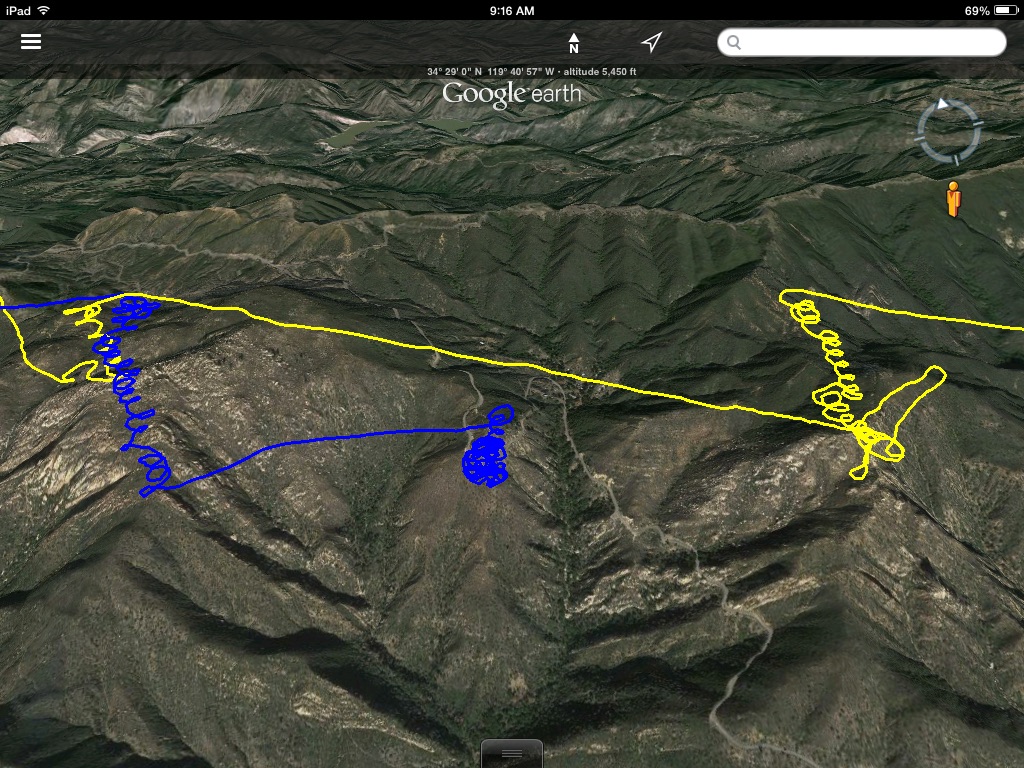The width and height of the screenshot is (1024, 768).
Task: Tap the north orientation button
Action: coord(574,43)
